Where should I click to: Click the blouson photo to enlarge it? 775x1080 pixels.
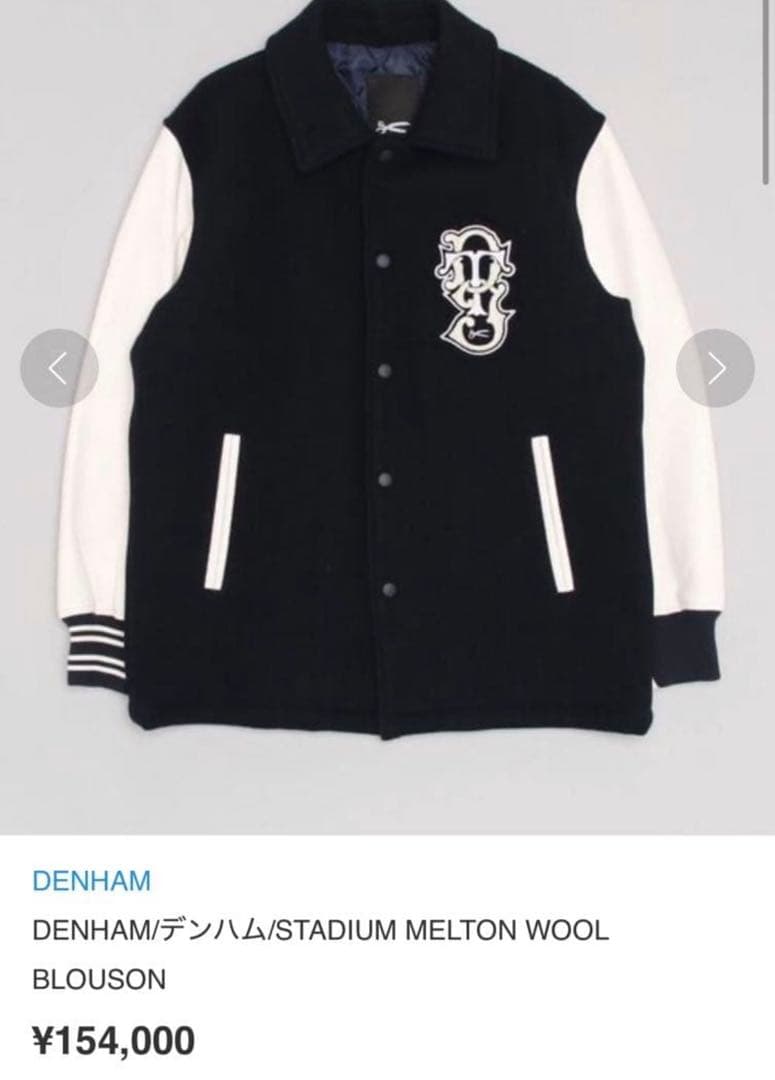pos(387,400)
